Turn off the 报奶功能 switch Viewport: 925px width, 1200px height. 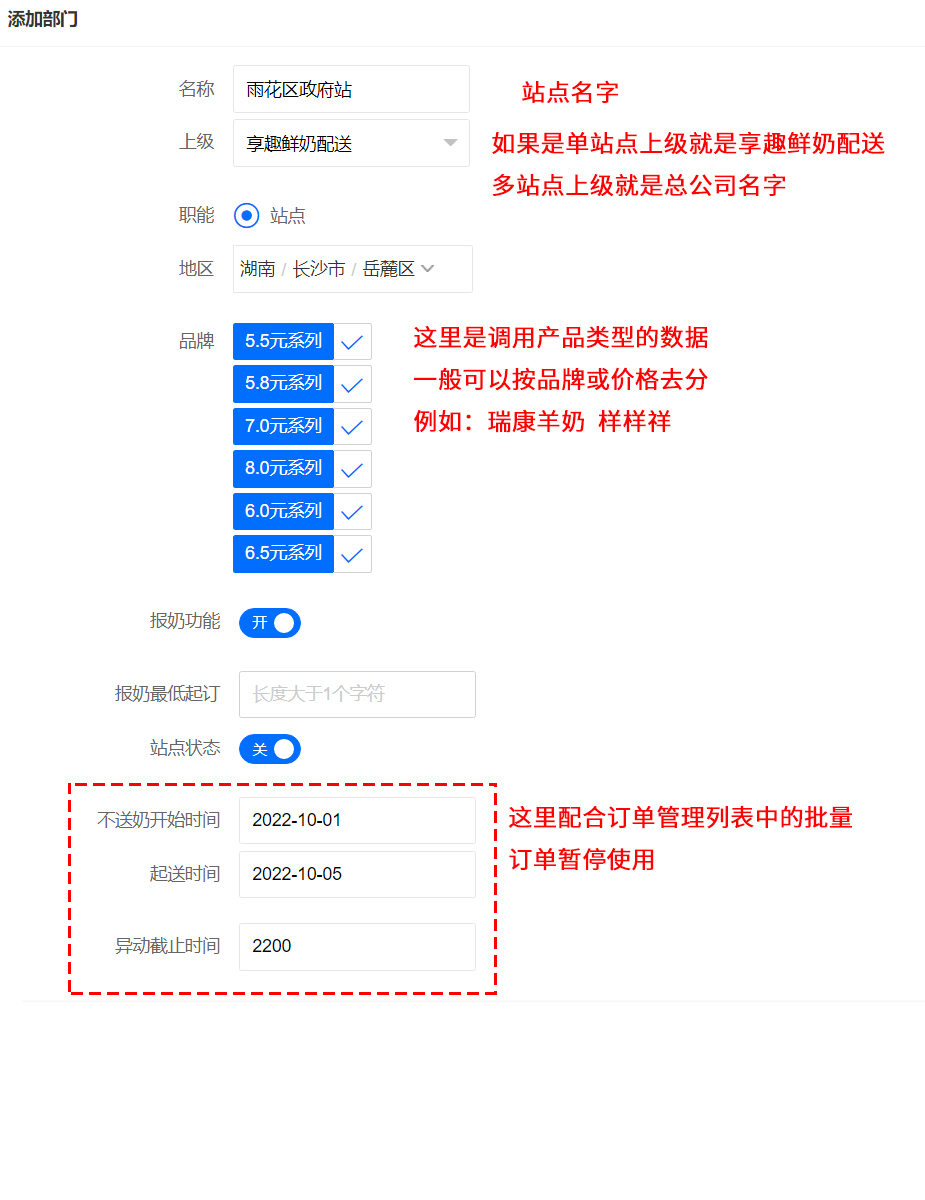tap(269, 623)
